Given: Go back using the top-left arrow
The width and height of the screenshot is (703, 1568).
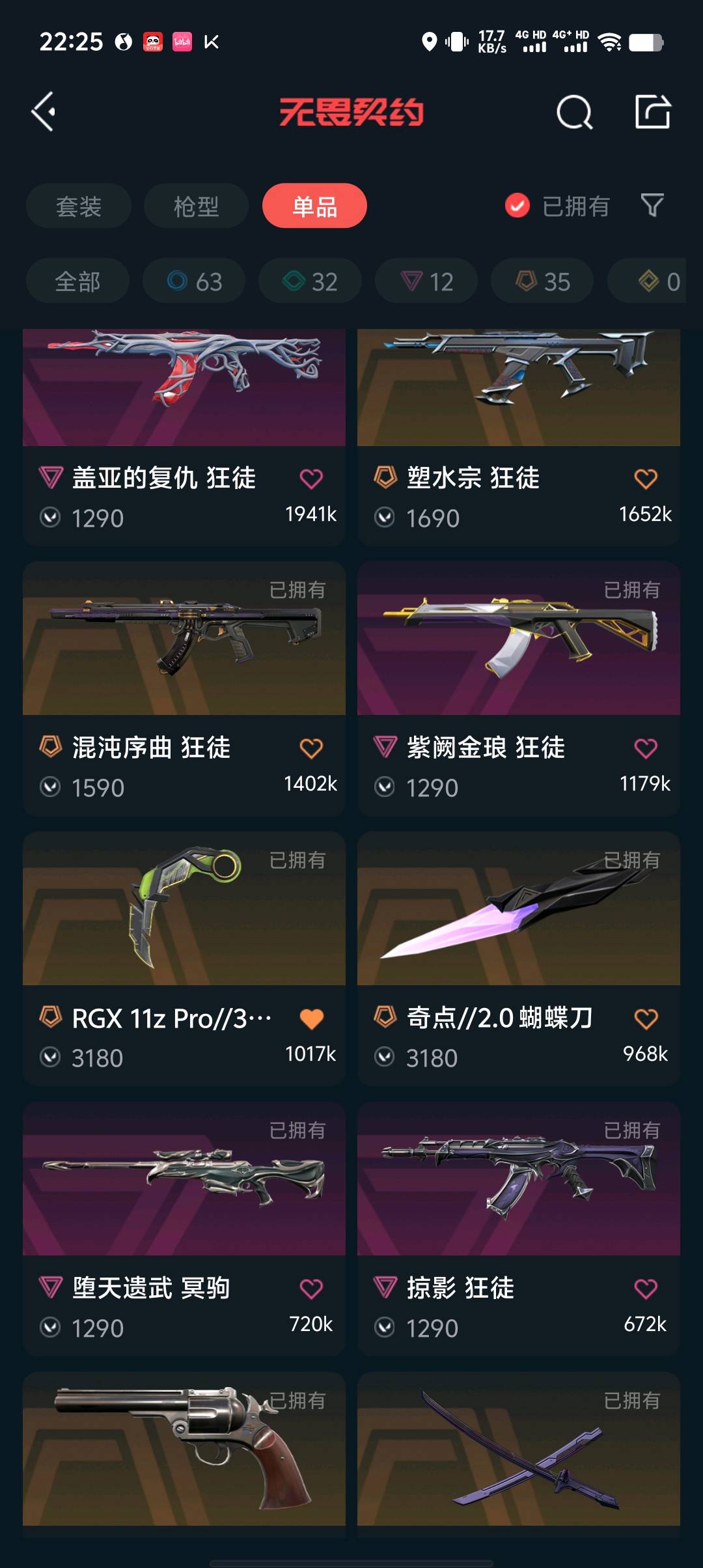Looking at the screenshot, I should pos(44,112).
